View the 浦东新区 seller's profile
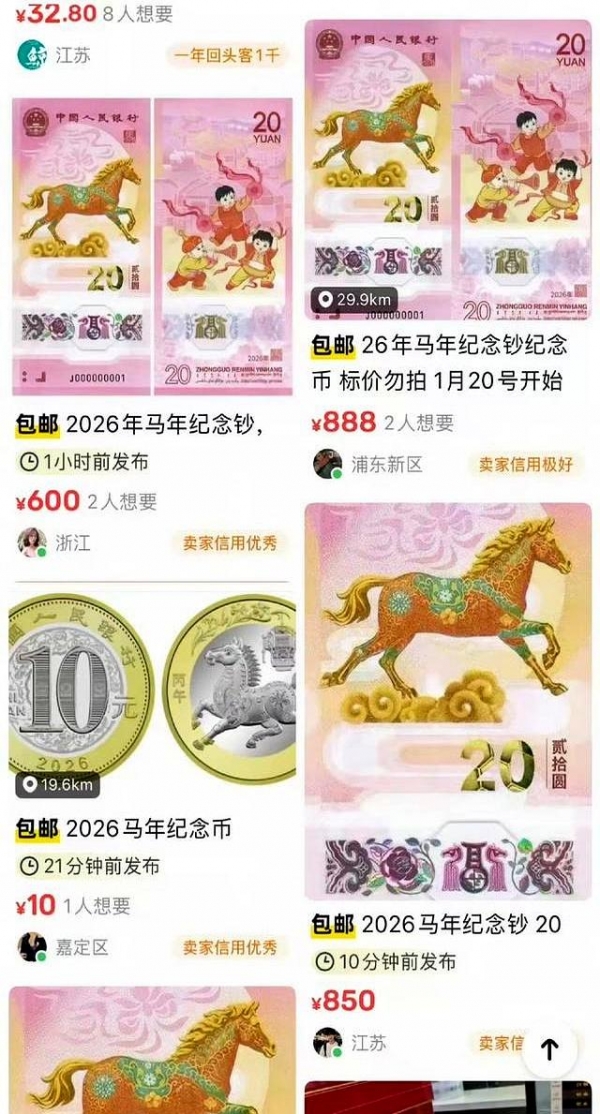The image size is (600, 1114). [328, 464]
